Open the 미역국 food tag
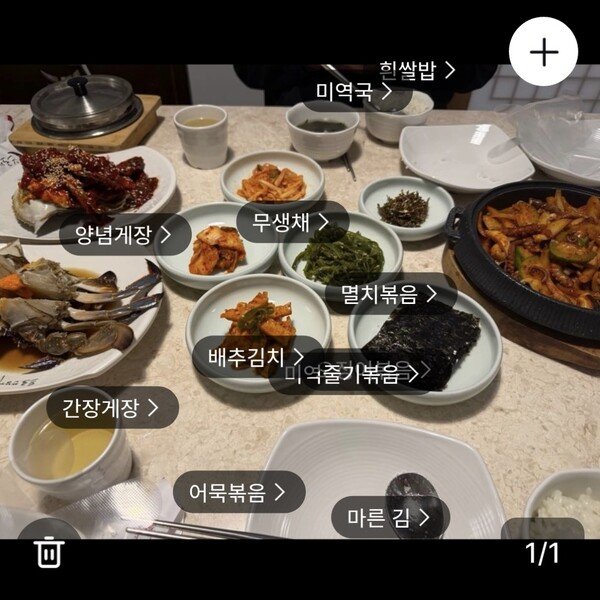 pos(353,93)
